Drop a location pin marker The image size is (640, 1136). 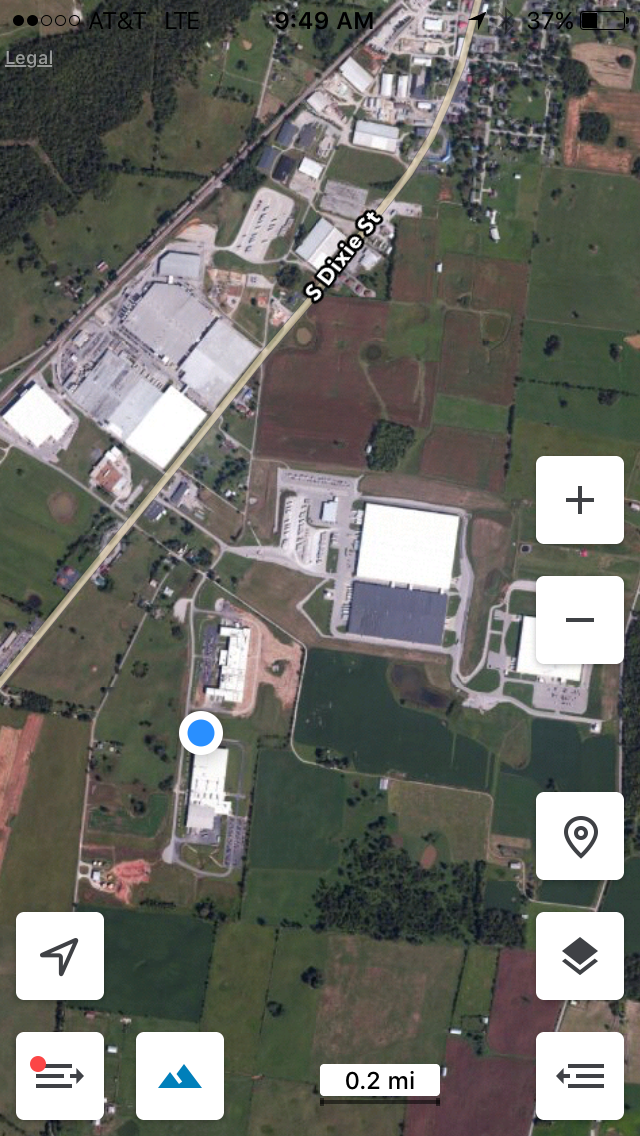pyautogui.click(x=580, y=836)
